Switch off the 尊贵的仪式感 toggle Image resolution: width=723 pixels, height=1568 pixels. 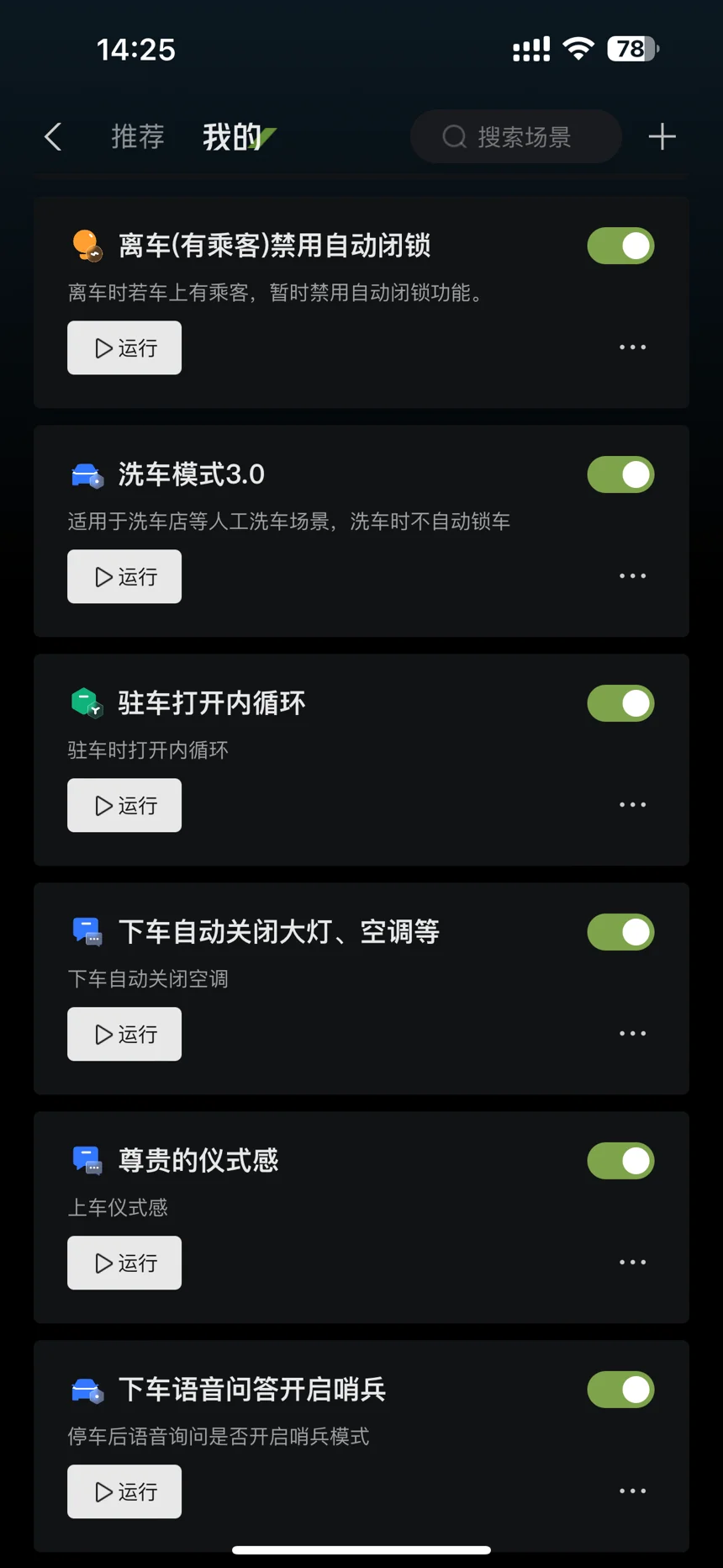click(x=620, y=1162)
